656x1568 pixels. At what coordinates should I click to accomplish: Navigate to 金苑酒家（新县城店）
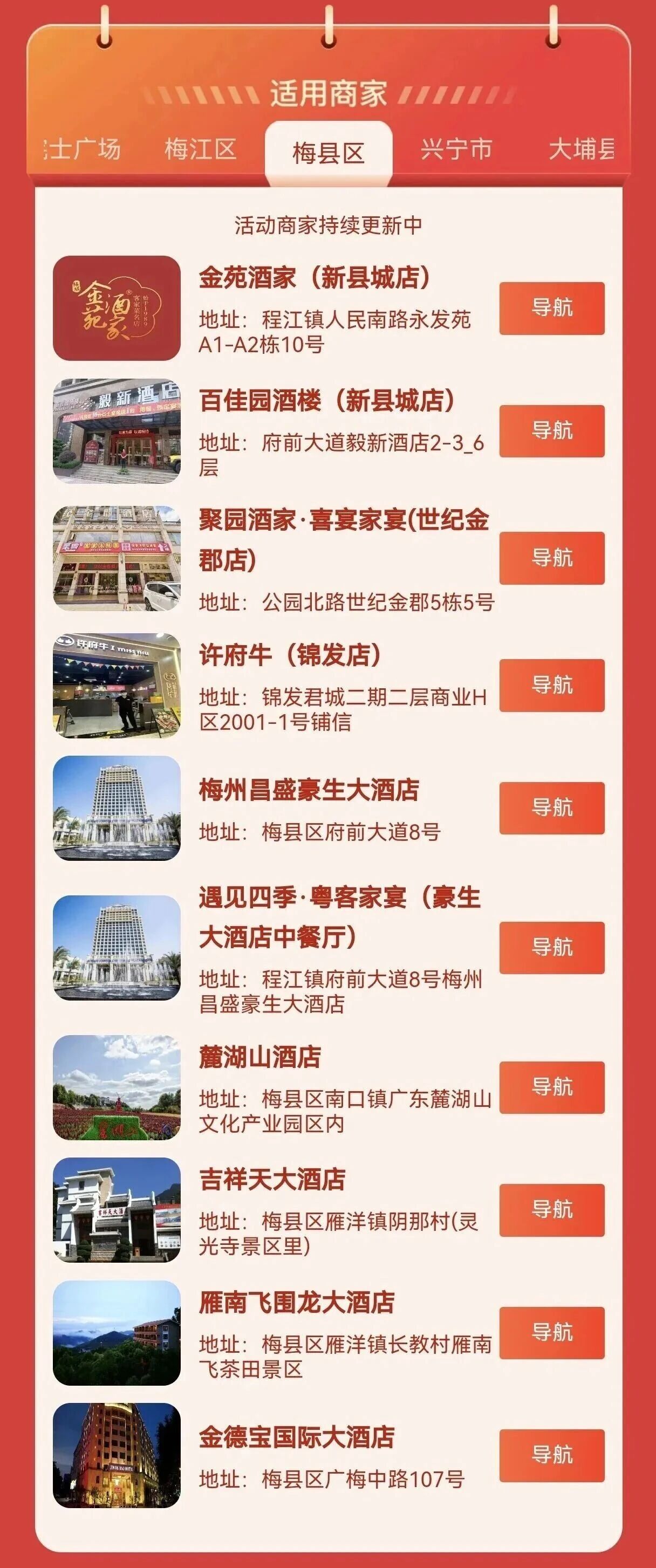[551, 308]
